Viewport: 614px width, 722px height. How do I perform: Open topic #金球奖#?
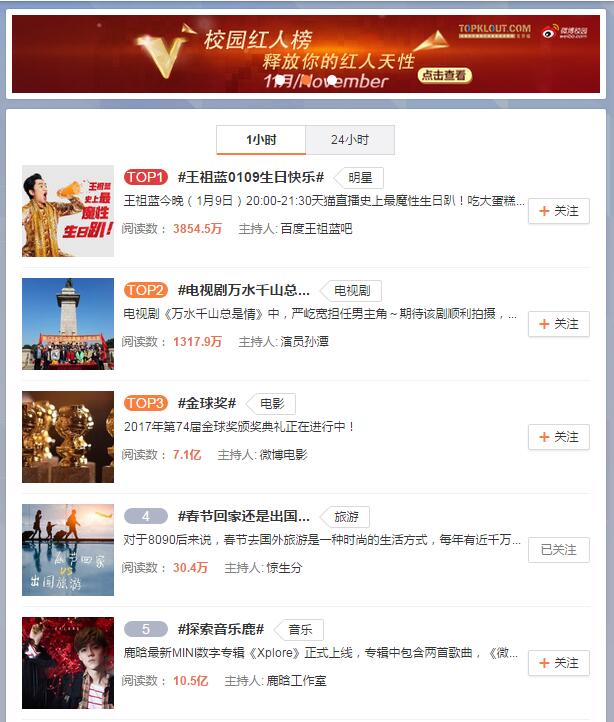207,403
